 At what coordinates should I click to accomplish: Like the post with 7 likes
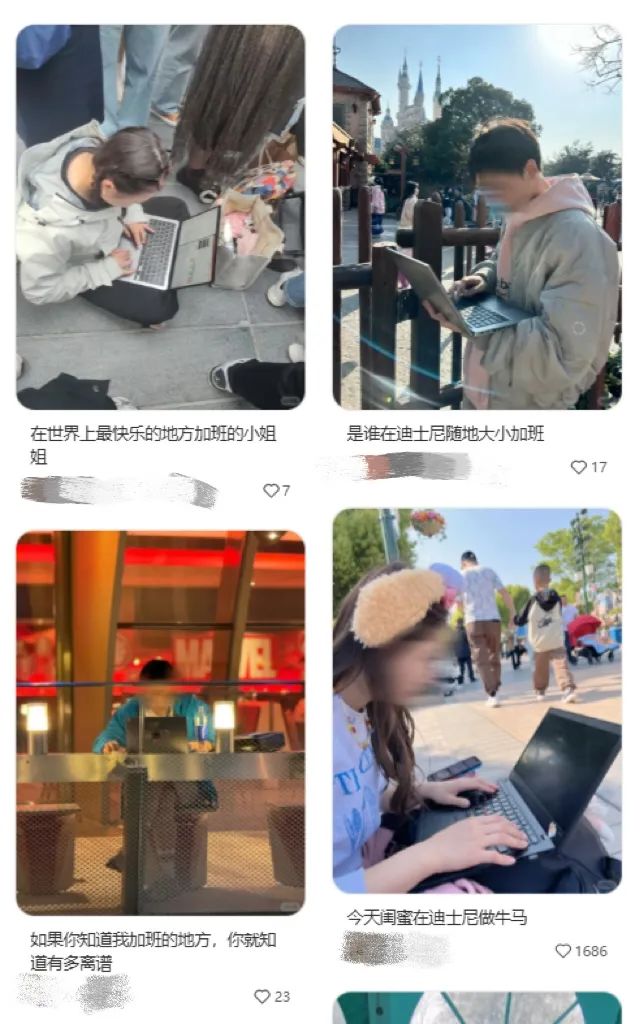270,490
